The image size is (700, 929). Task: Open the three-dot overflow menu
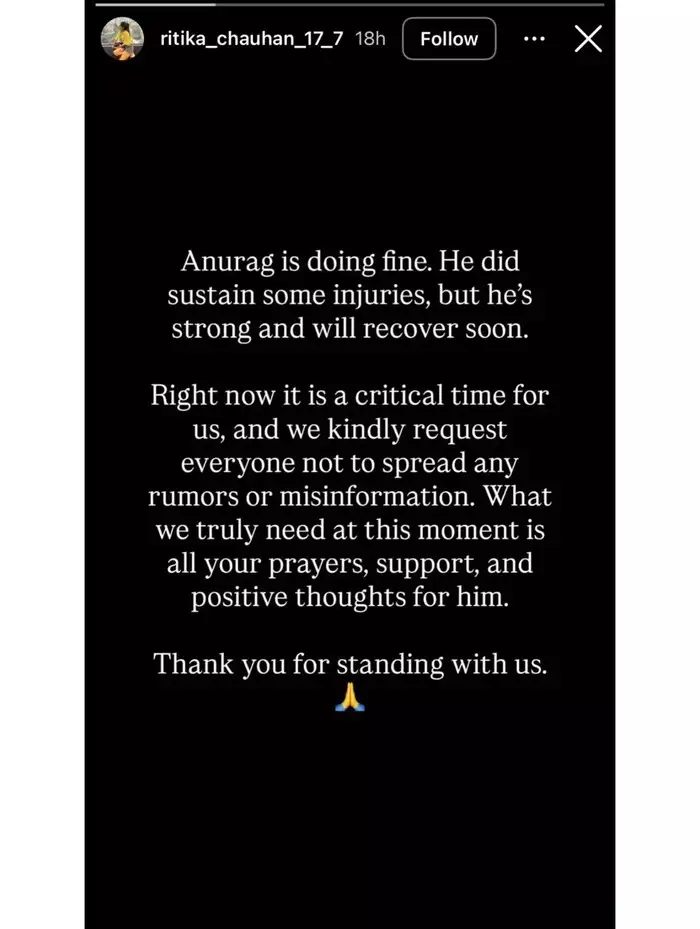(x=535, y=39)
